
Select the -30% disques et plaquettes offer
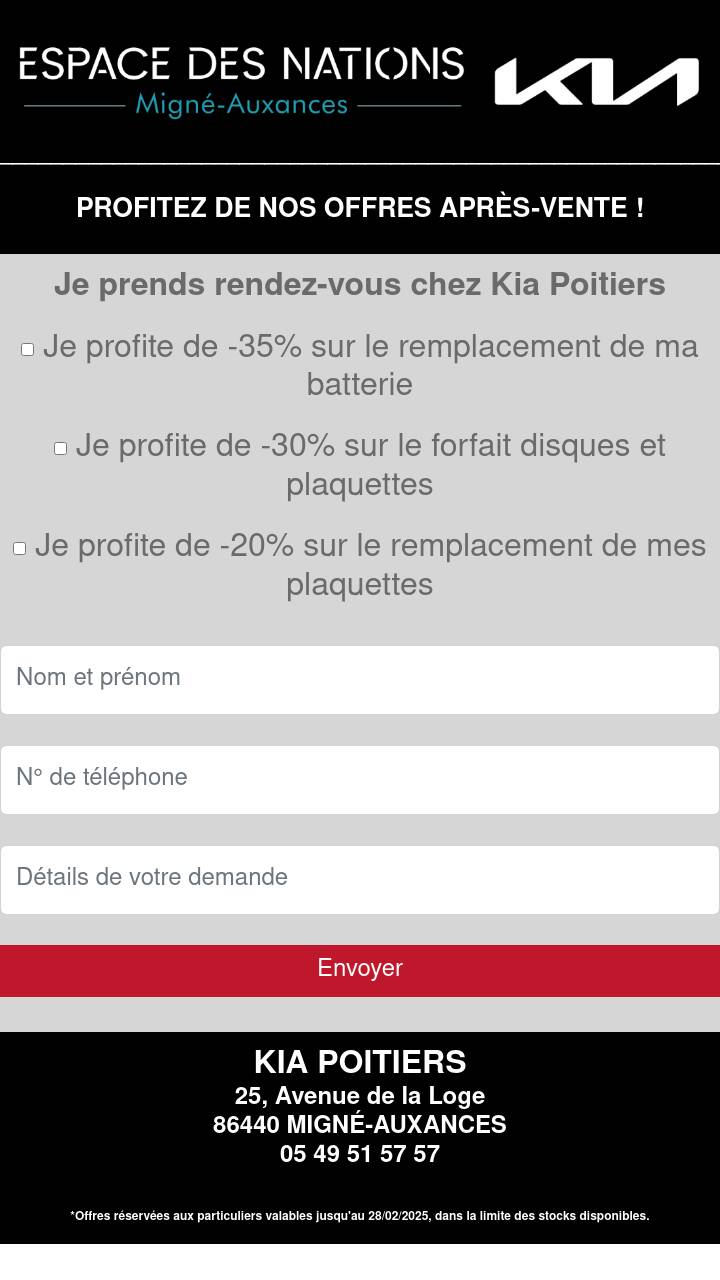(x=61, y=448)
